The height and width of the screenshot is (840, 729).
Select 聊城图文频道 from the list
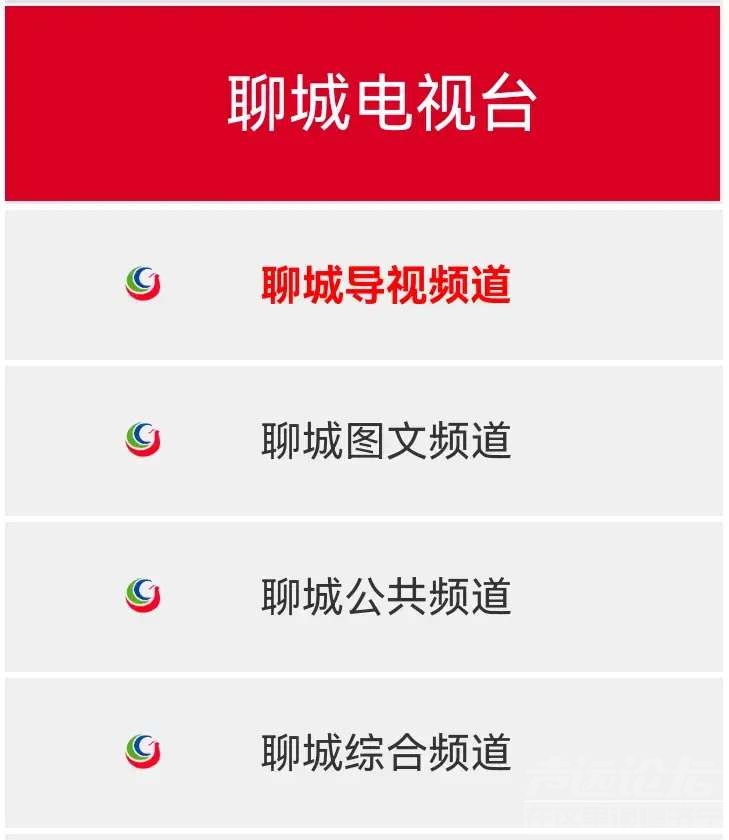click(x=385, y=441)
